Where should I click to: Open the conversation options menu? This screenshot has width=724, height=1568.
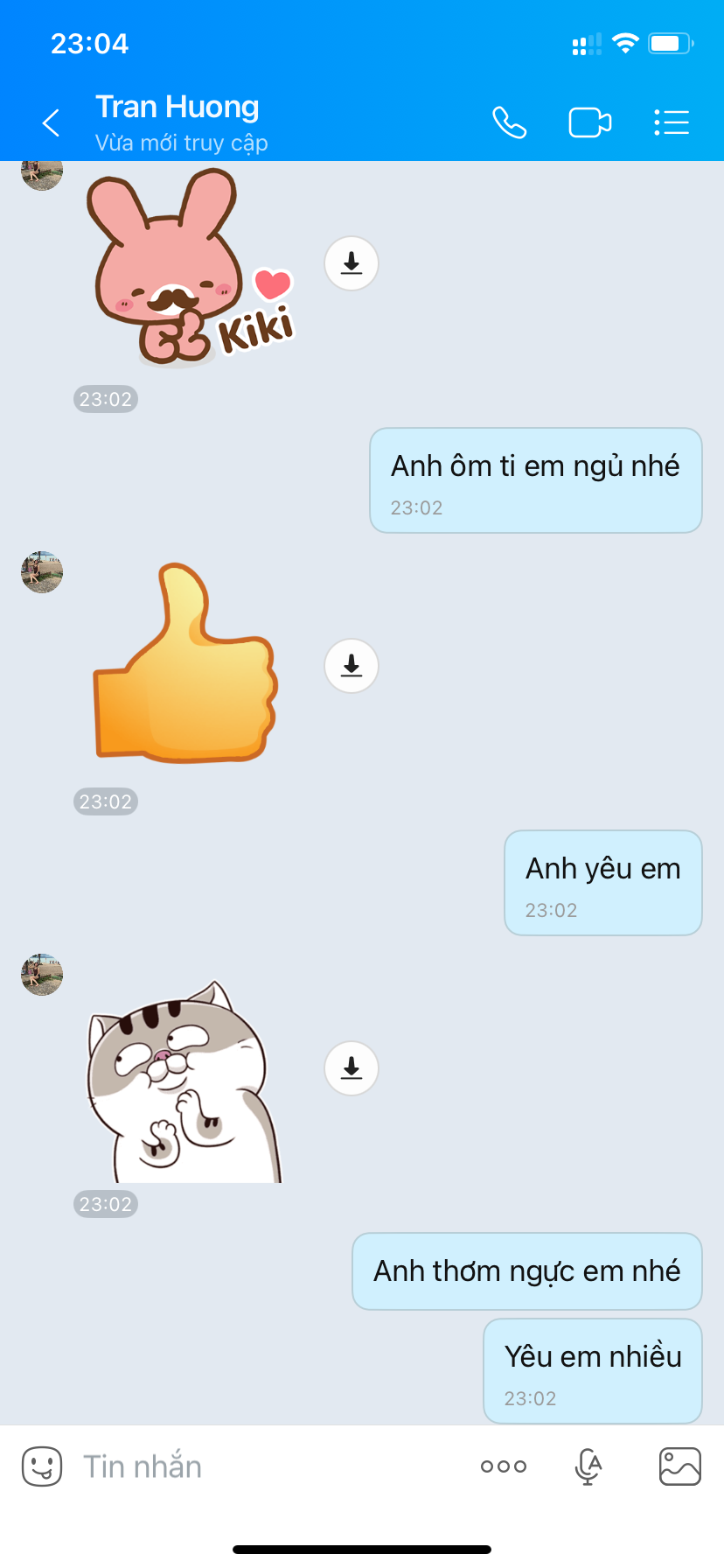[x=672, y=122]
